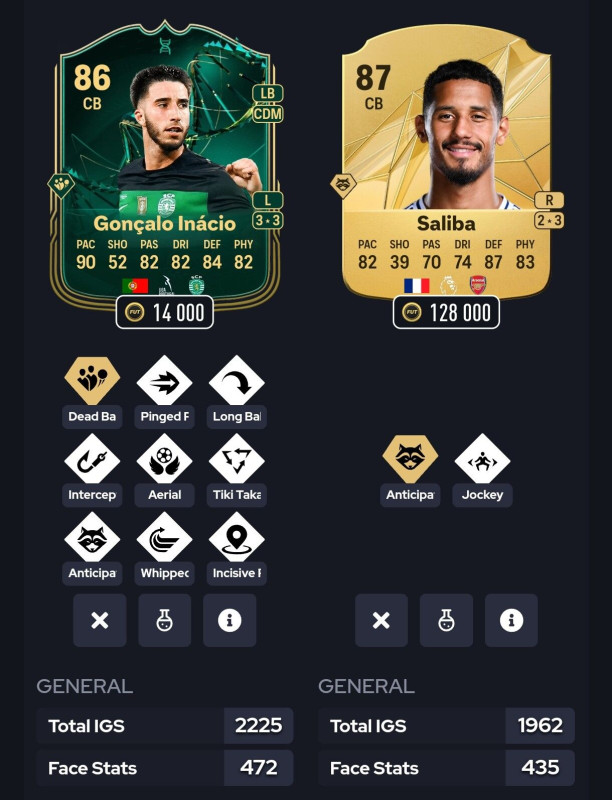
Task: Open info for Gonçalo Inácio
Action: (229, 620)
